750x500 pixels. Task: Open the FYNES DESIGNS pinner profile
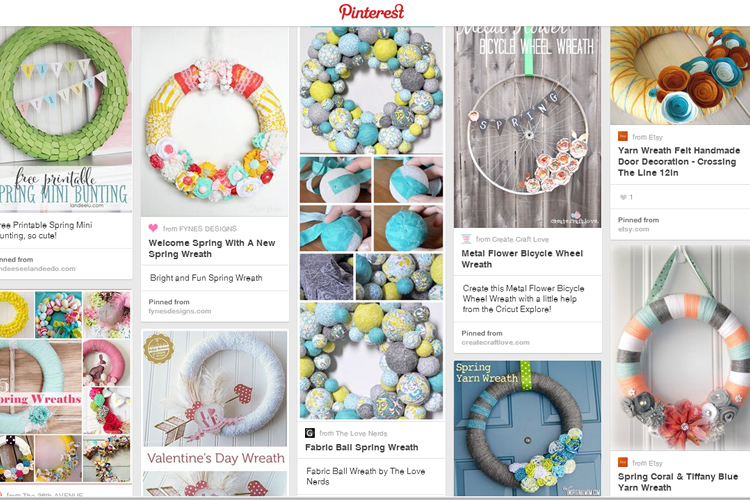199,228
